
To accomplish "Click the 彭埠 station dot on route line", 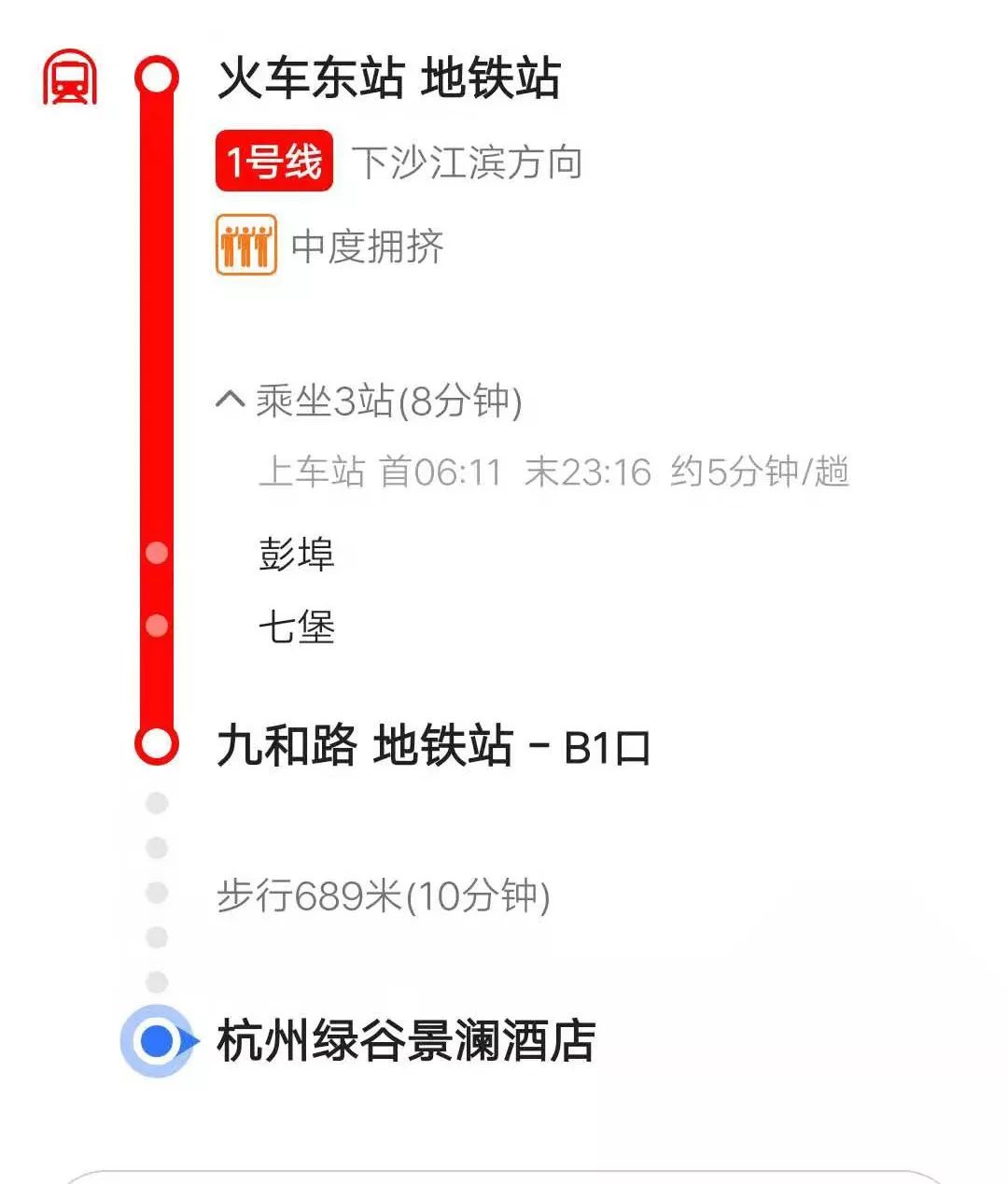I will point(156,554).
